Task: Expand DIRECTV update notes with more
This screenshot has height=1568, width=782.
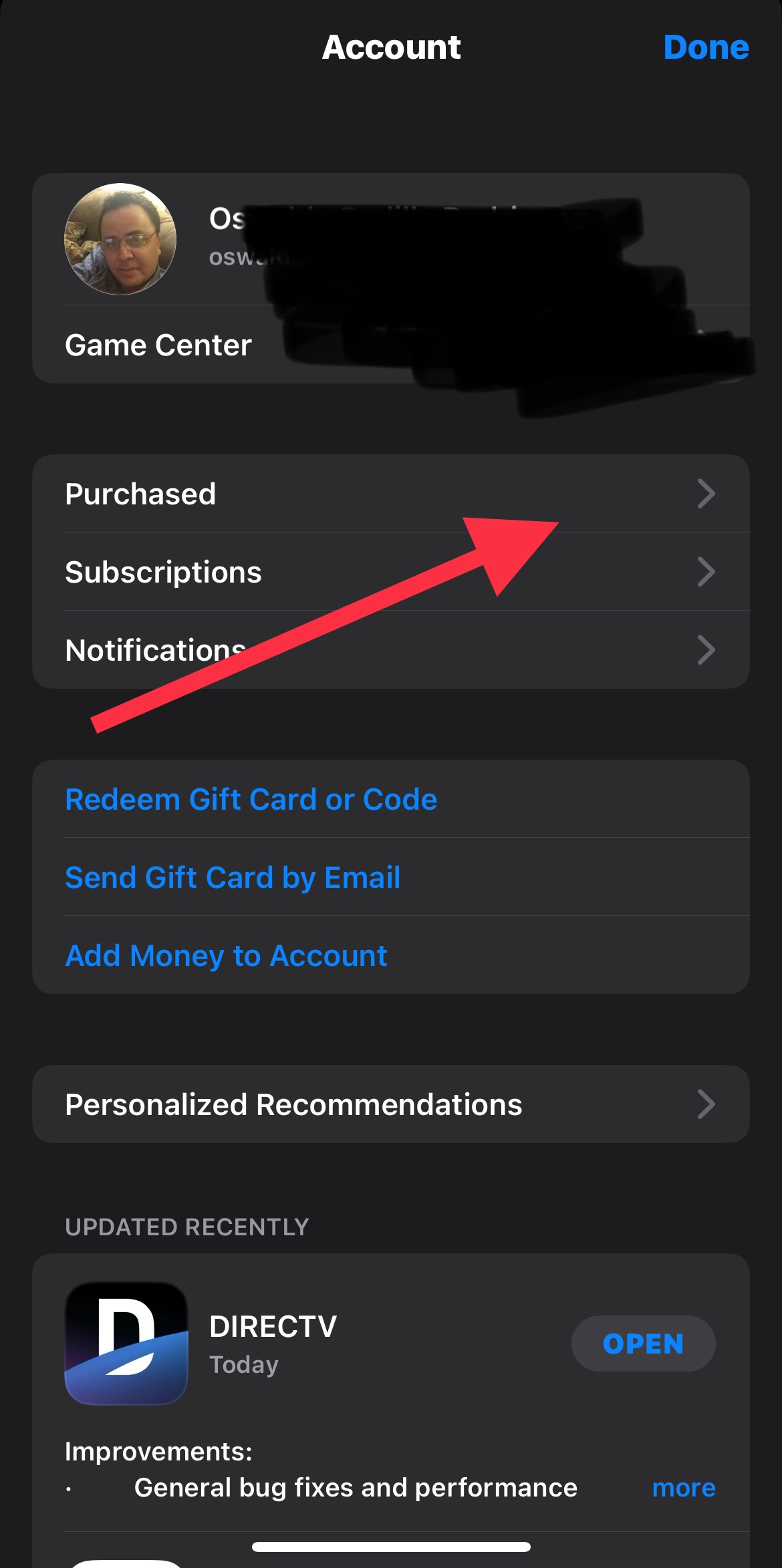Action: pyautogui.click(x=684, y=1488)
